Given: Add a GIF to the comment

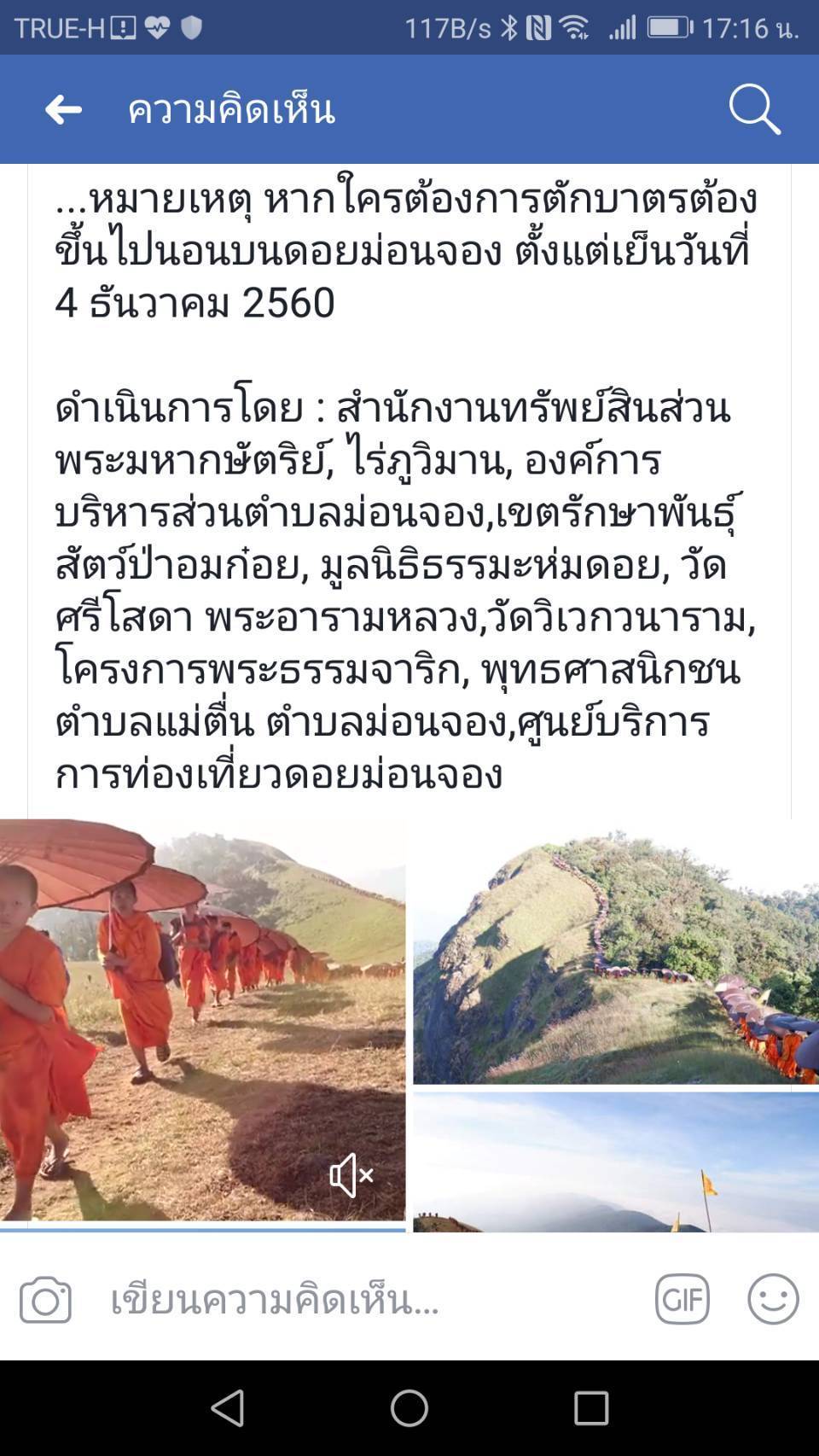Looking at the screenshot, I should pos(682,1299).
